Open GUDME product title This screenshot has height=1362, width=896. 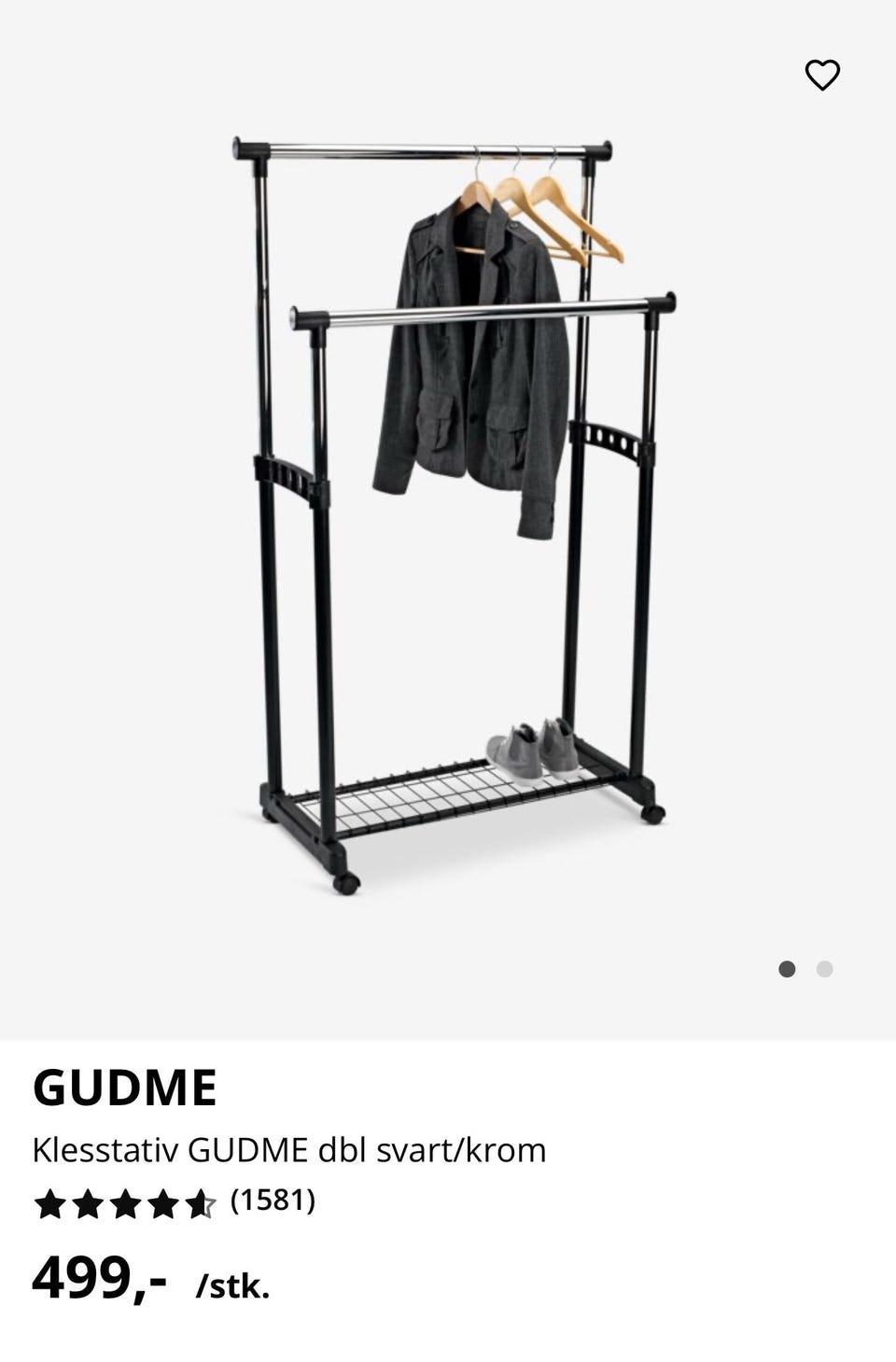click(x=126, y=1086)
